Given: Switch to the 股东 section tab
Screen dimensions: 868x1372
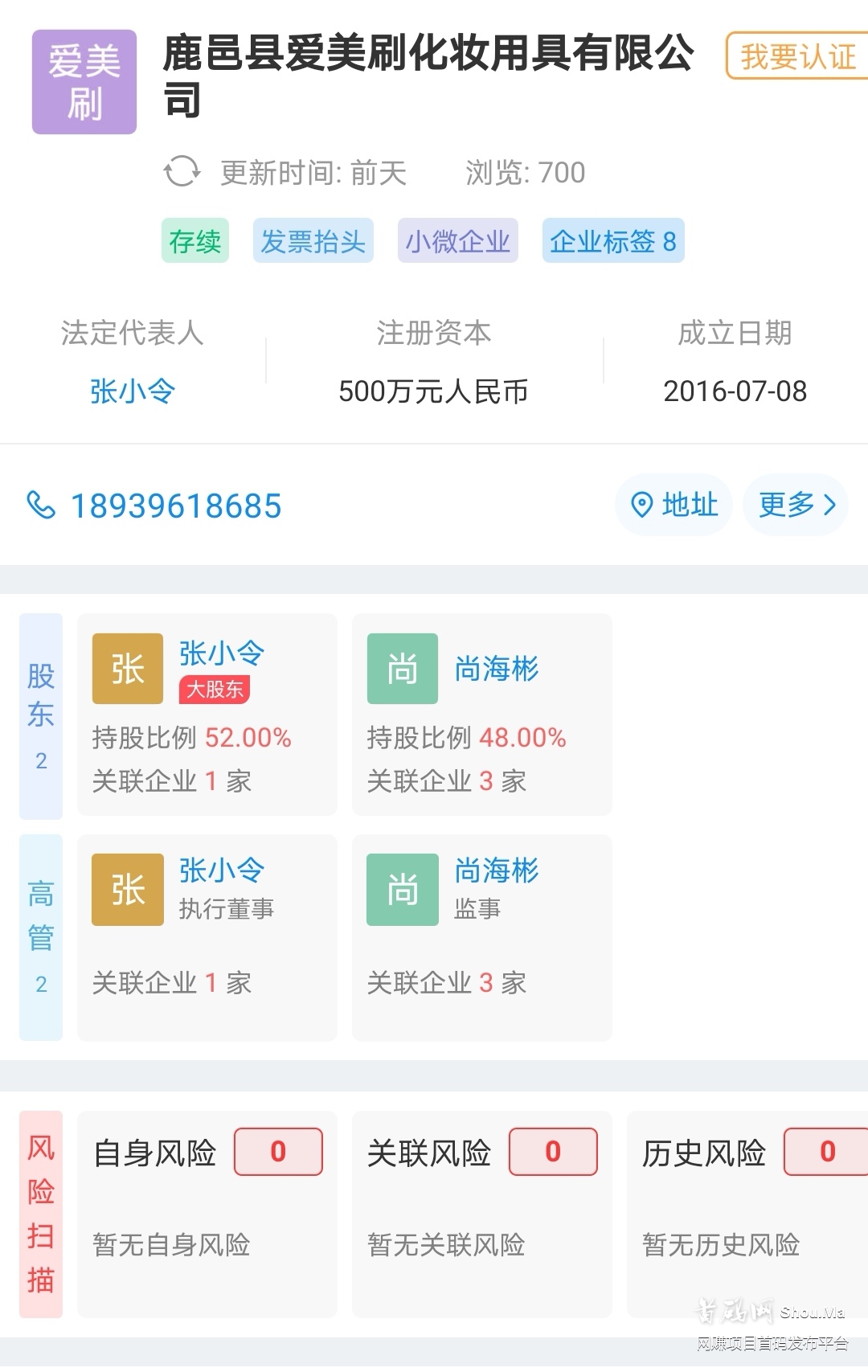Looking at the screenshot, I should coord(41,714).
